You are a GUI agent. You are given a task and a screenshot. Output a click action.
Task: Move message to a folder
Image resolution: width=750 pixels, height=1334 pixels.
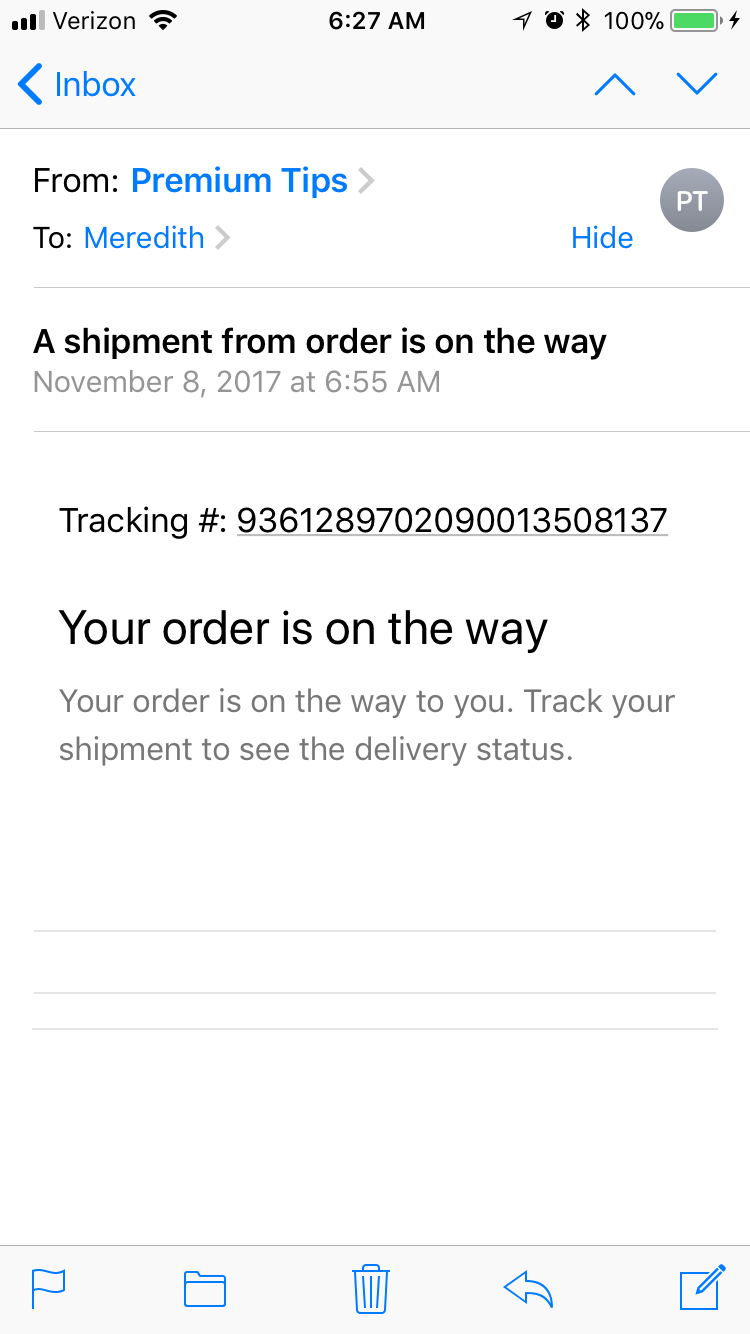point(205,1288)
